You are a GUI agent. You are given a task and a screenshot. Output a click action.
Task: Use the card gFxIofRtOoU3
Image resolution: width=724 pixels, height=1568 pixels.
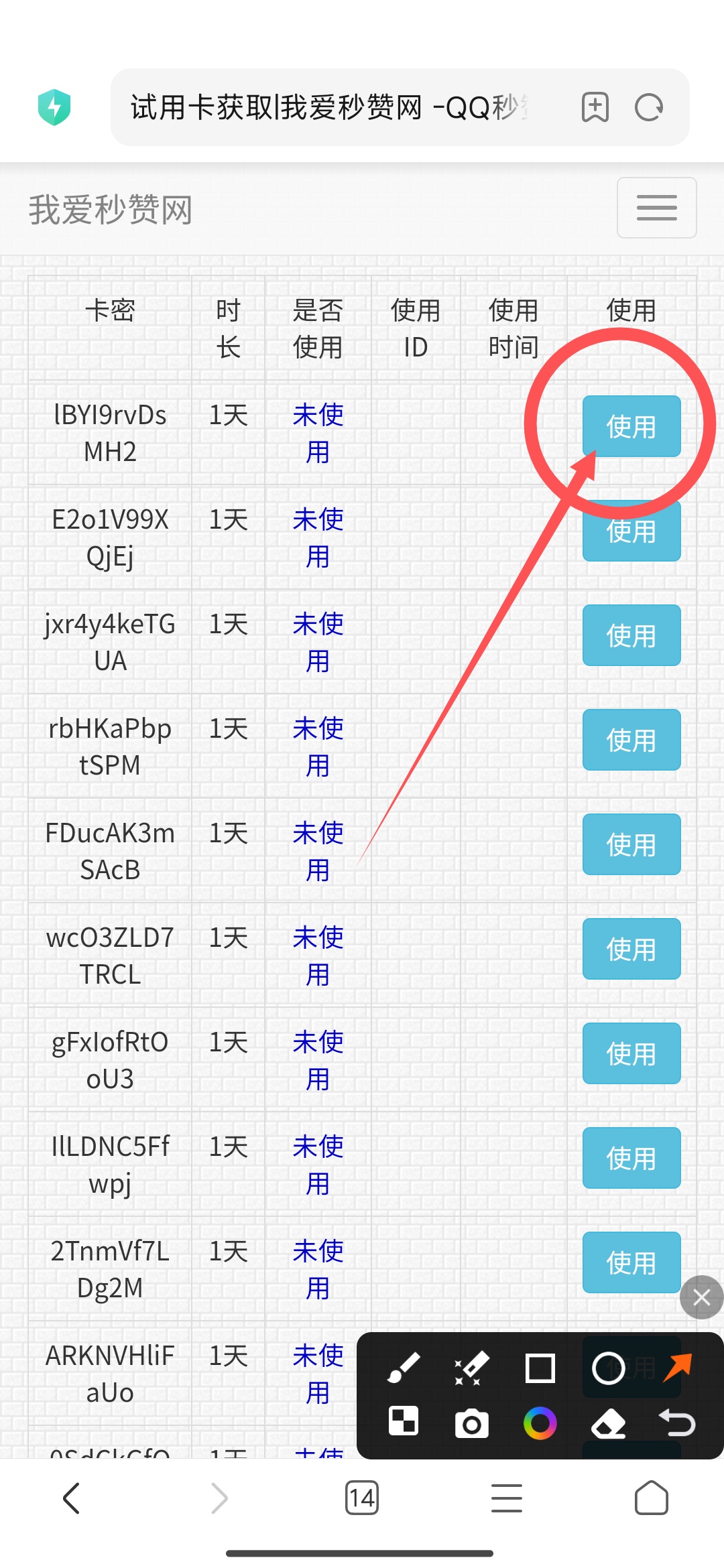pyautogui.click(x=631, y=1053)
